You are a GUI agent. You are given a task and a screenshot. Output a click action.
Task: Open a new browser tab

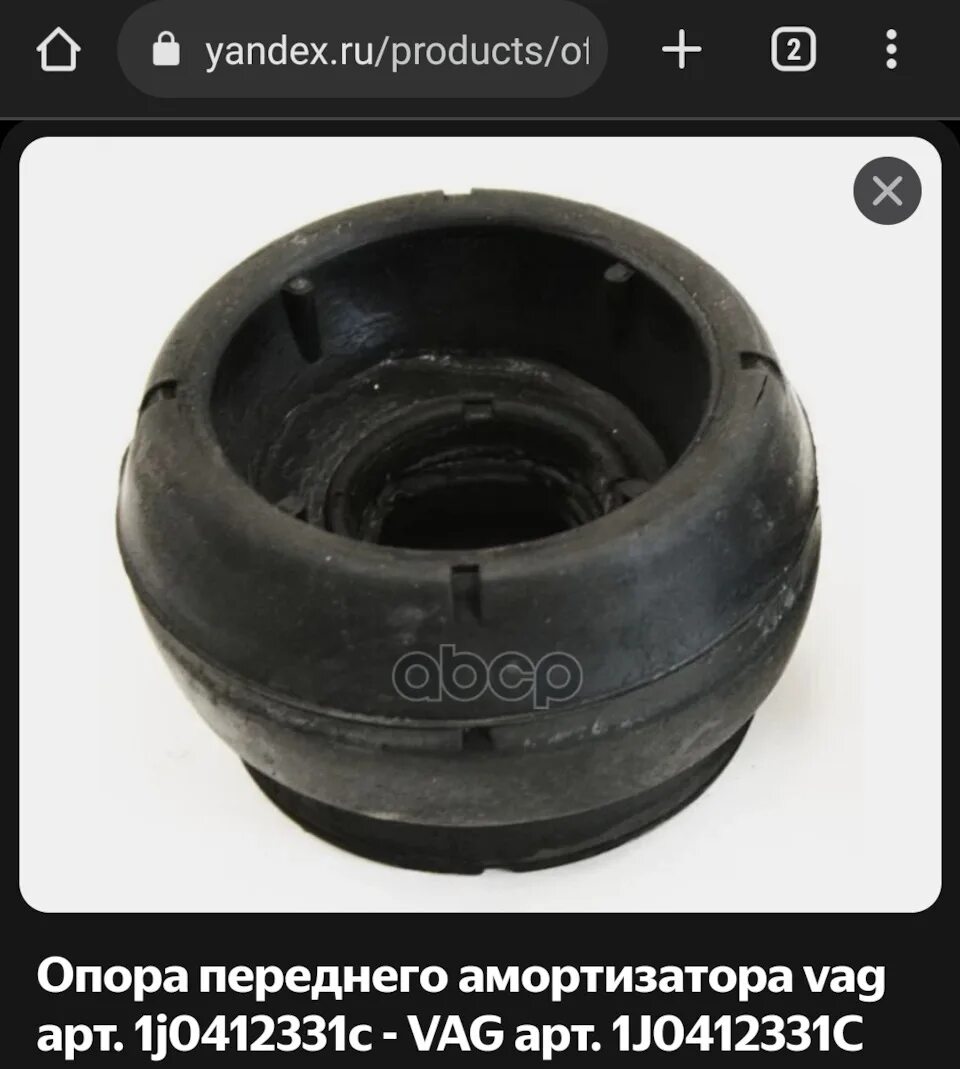[x=682, y=50]
